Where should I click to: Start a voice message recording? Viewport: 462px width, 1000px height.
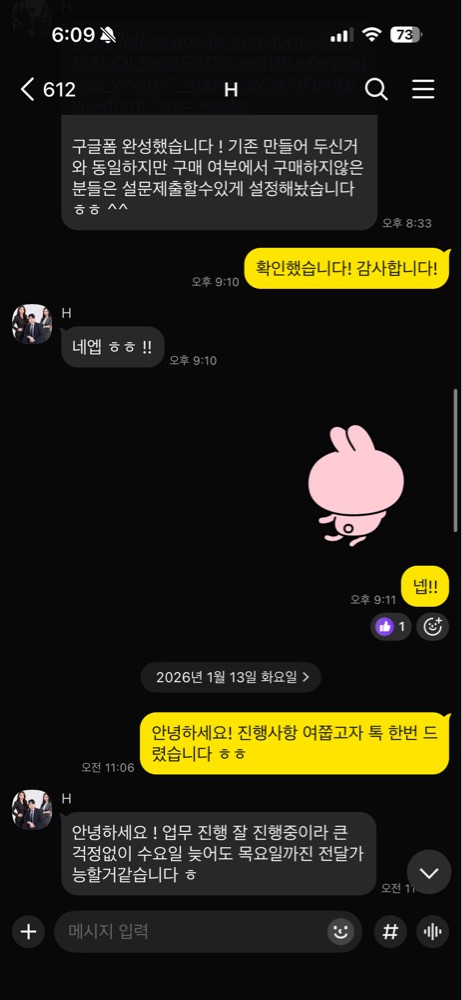pyautogui.click(x=433, y=932)
